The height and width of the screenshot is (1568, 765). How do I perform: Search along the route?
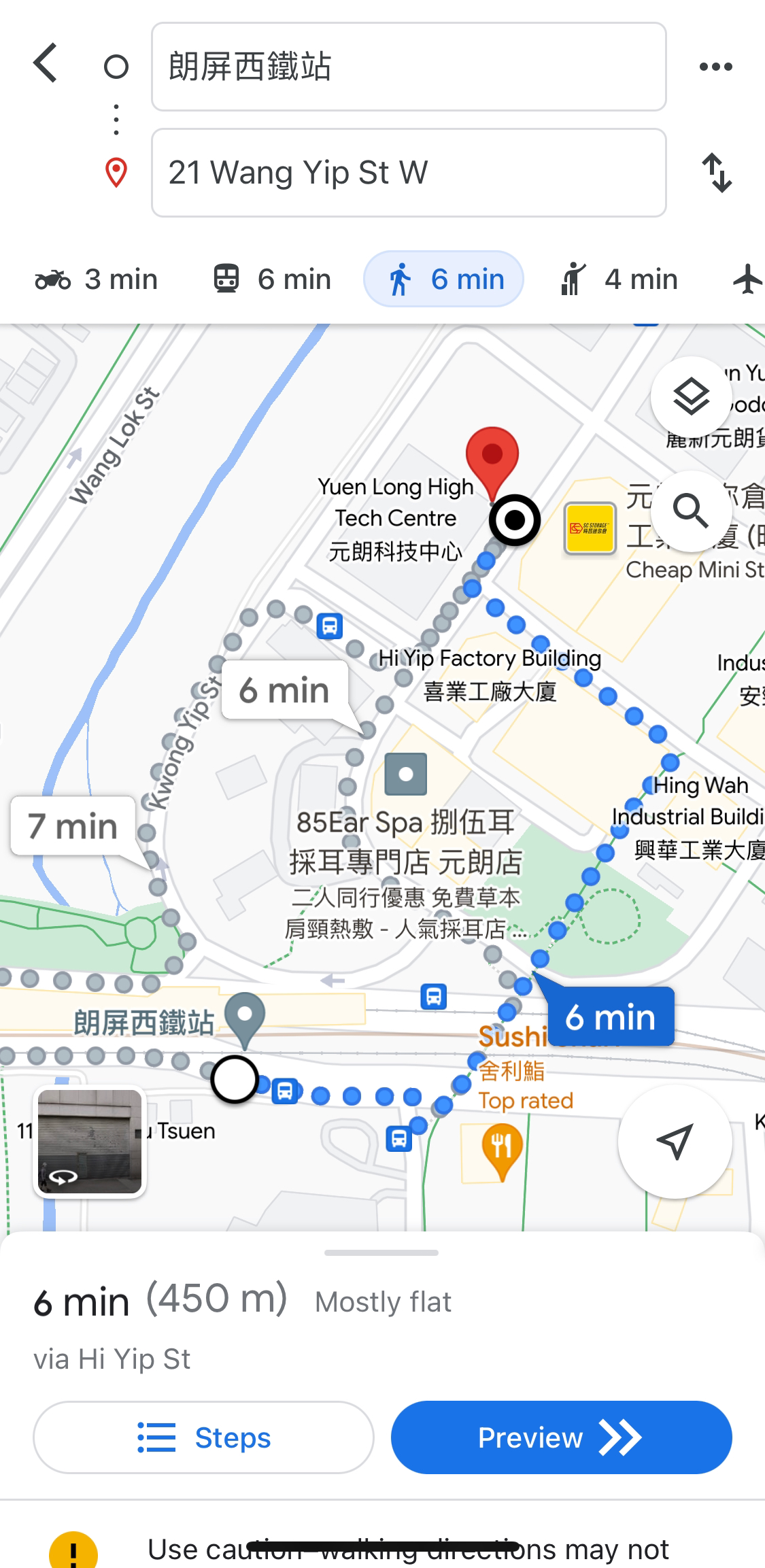tap(691, 510)
